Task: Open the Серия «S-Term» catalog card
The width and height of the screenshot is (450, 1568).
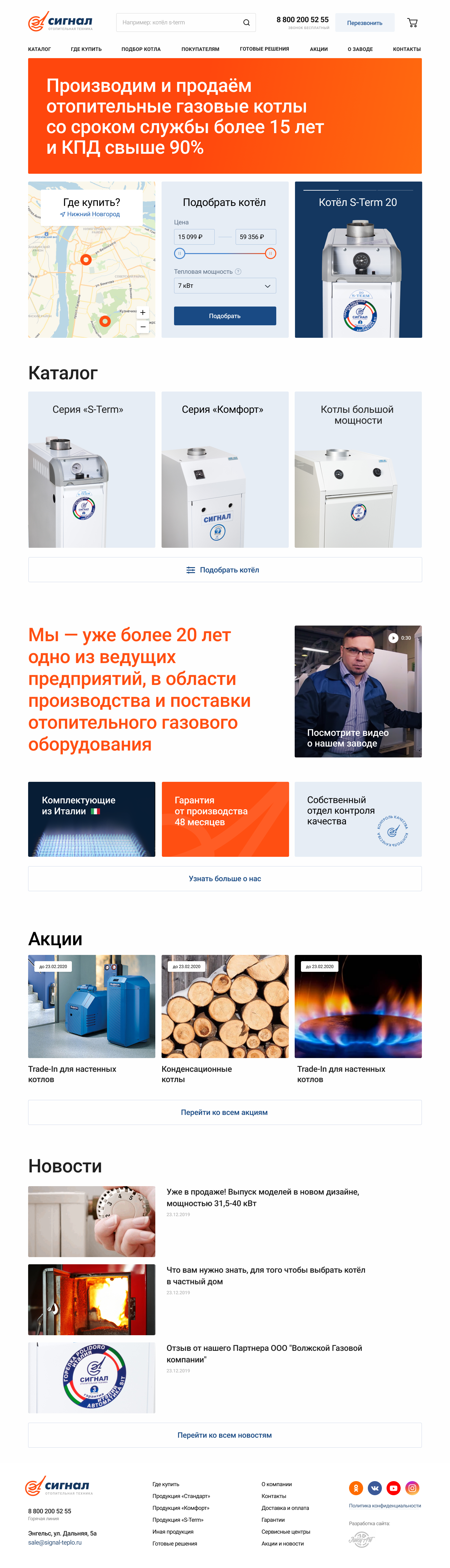Action: click(91, 469)
